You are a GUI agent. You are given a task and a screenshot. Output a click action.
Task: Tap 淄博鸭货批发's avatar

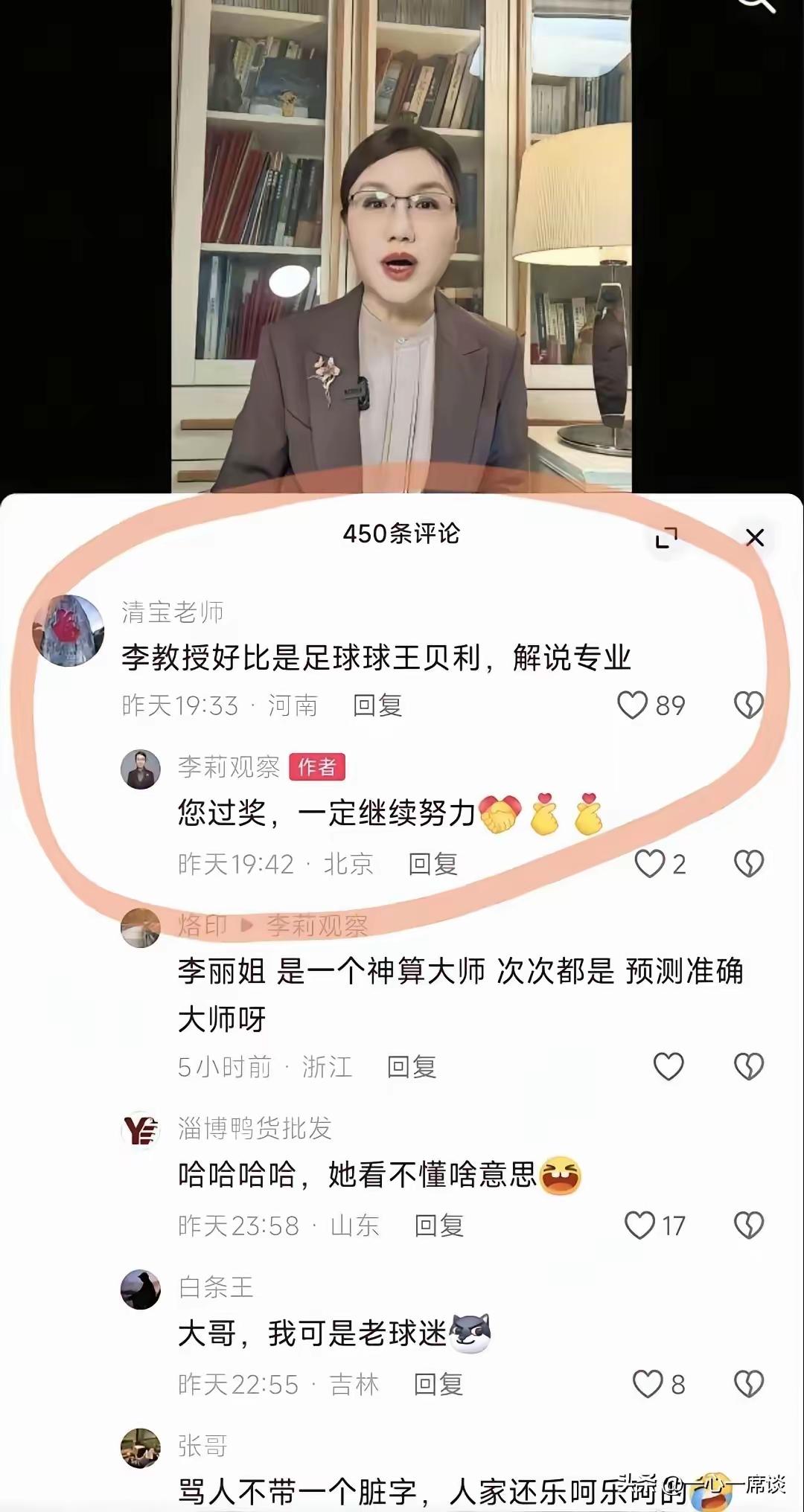[x=141, y=1129]
